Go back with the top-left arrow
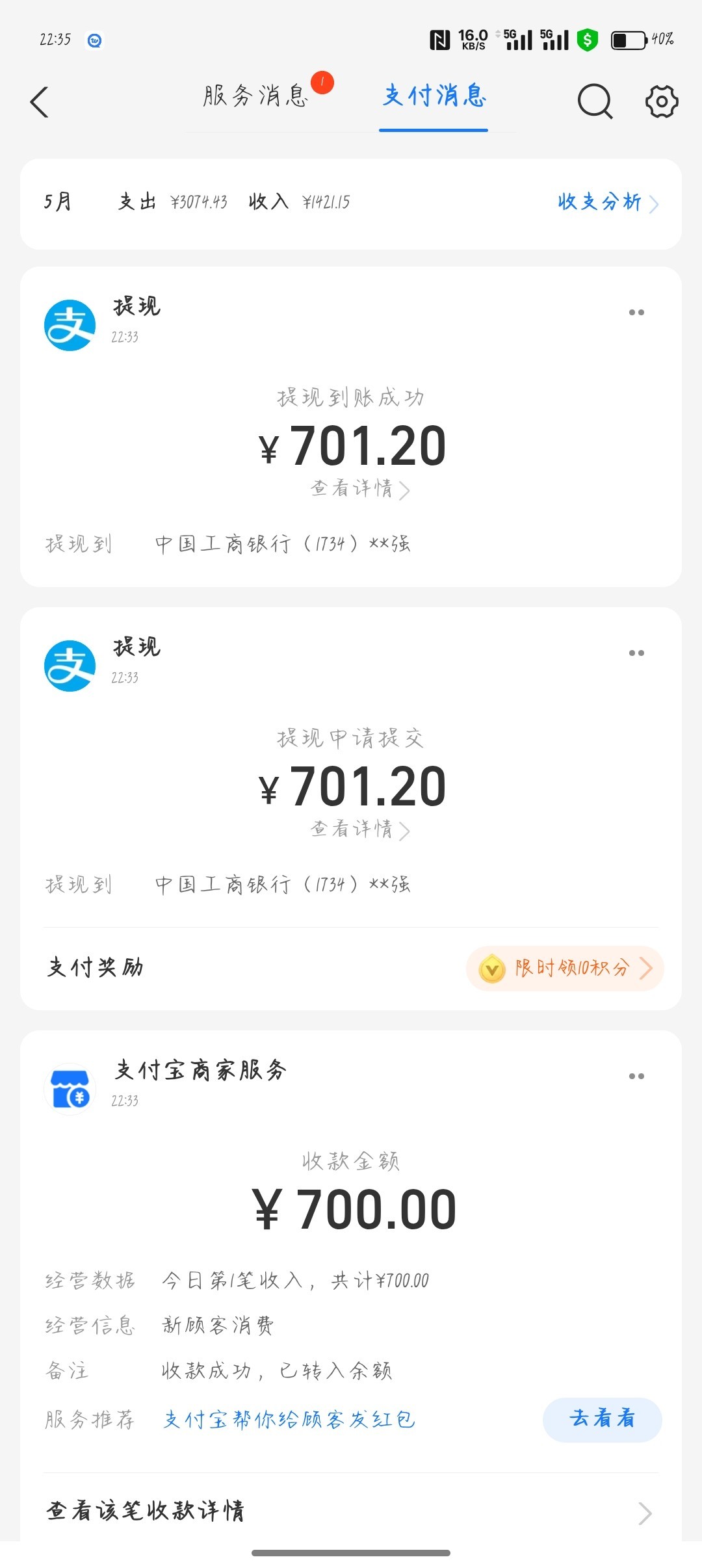Image resolution: width=702 pixels, height=1568 pixels. pos(40,102)
